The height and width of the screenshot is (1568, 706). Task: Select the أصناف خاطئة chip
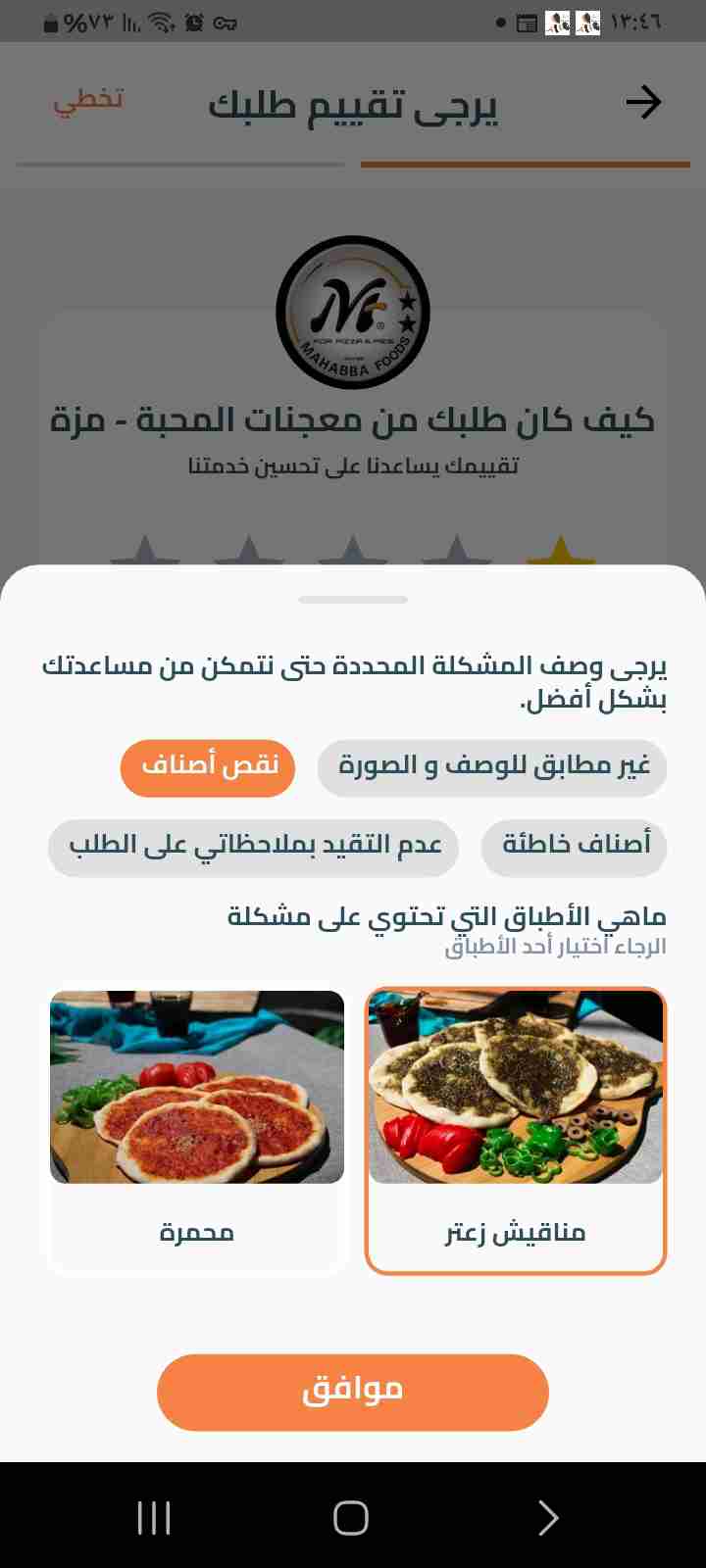click(x=575, y=846)
